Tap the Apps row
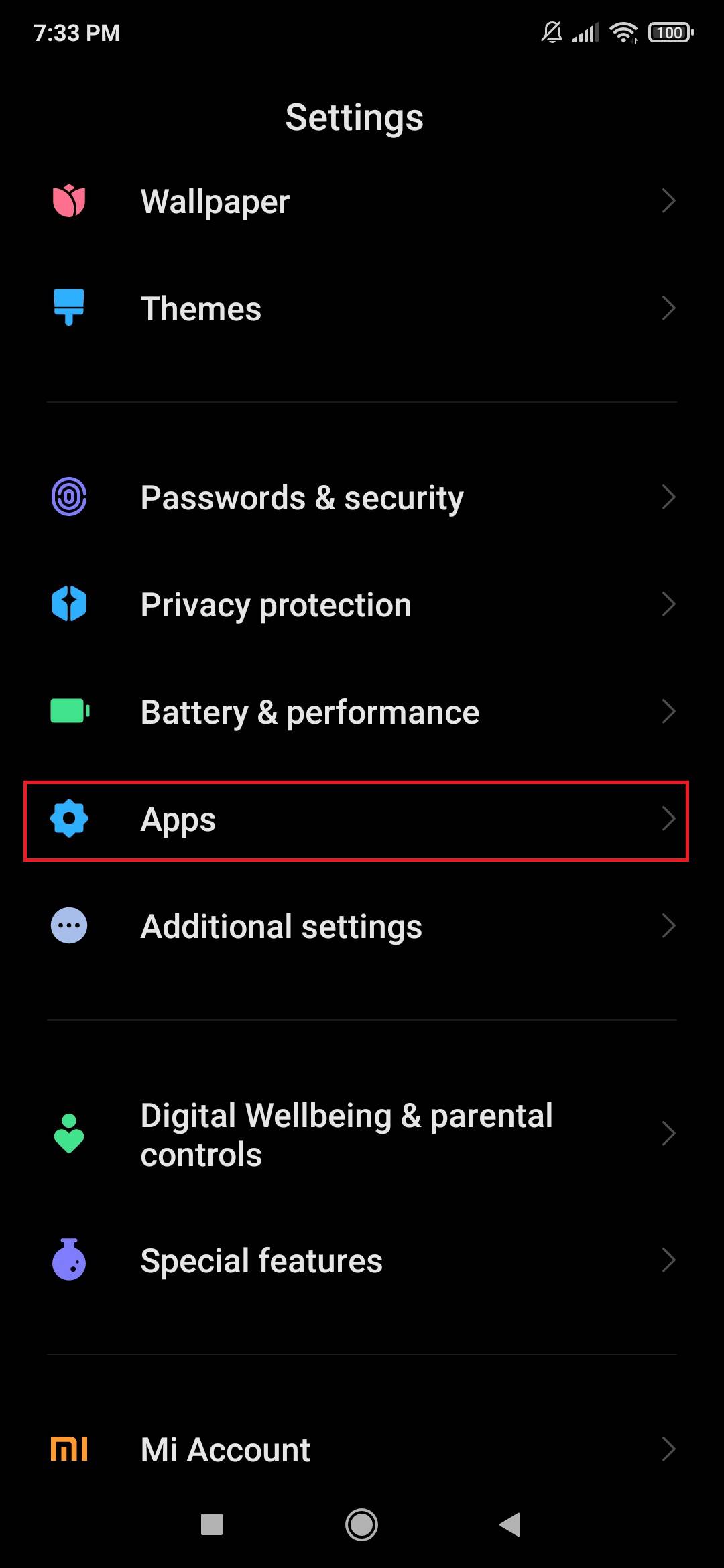This screenshot has height=1568, width=724. tap(362, 820)
